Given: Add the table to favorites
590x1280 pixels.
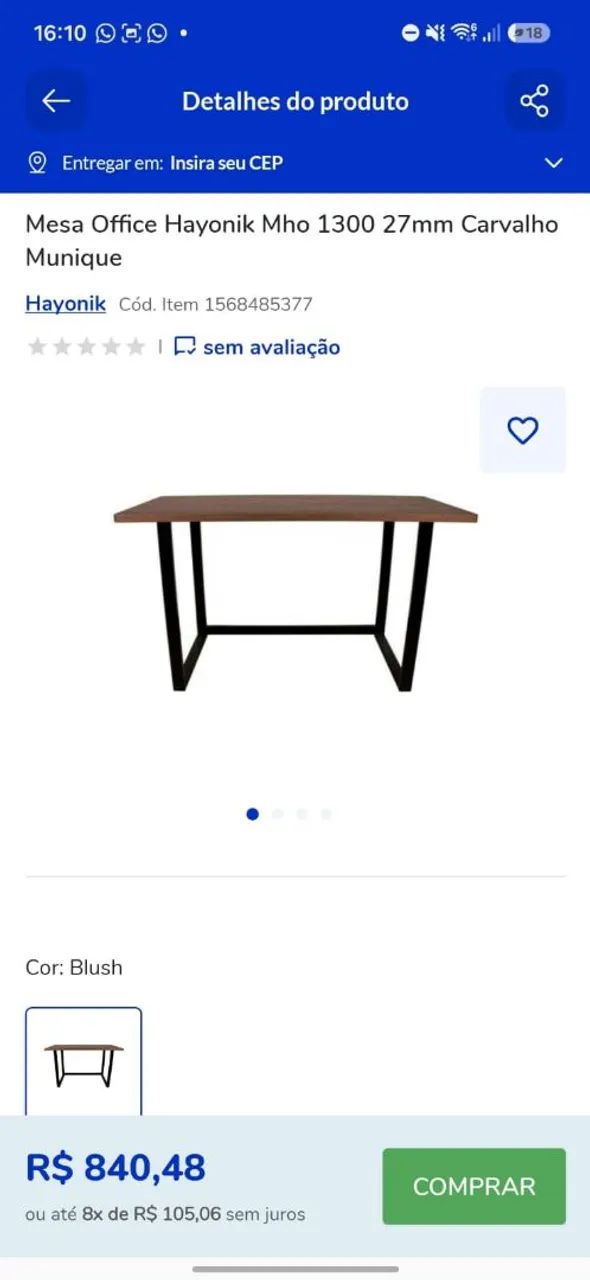Looking at the screenshot, I should pos(522,430).
